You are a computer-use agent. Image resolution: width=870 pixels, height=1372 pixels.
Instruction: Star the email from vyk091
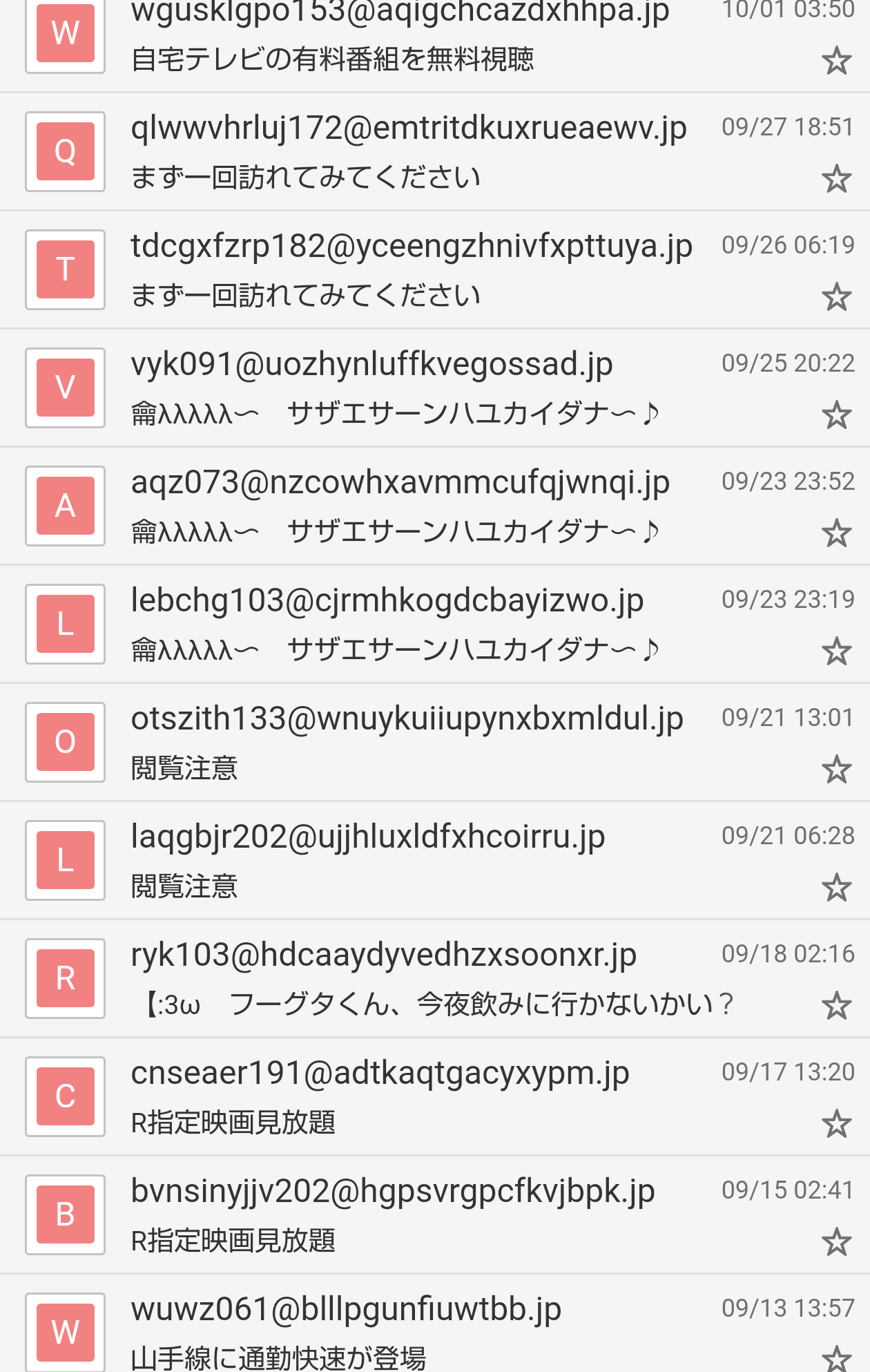click(836, 416)
